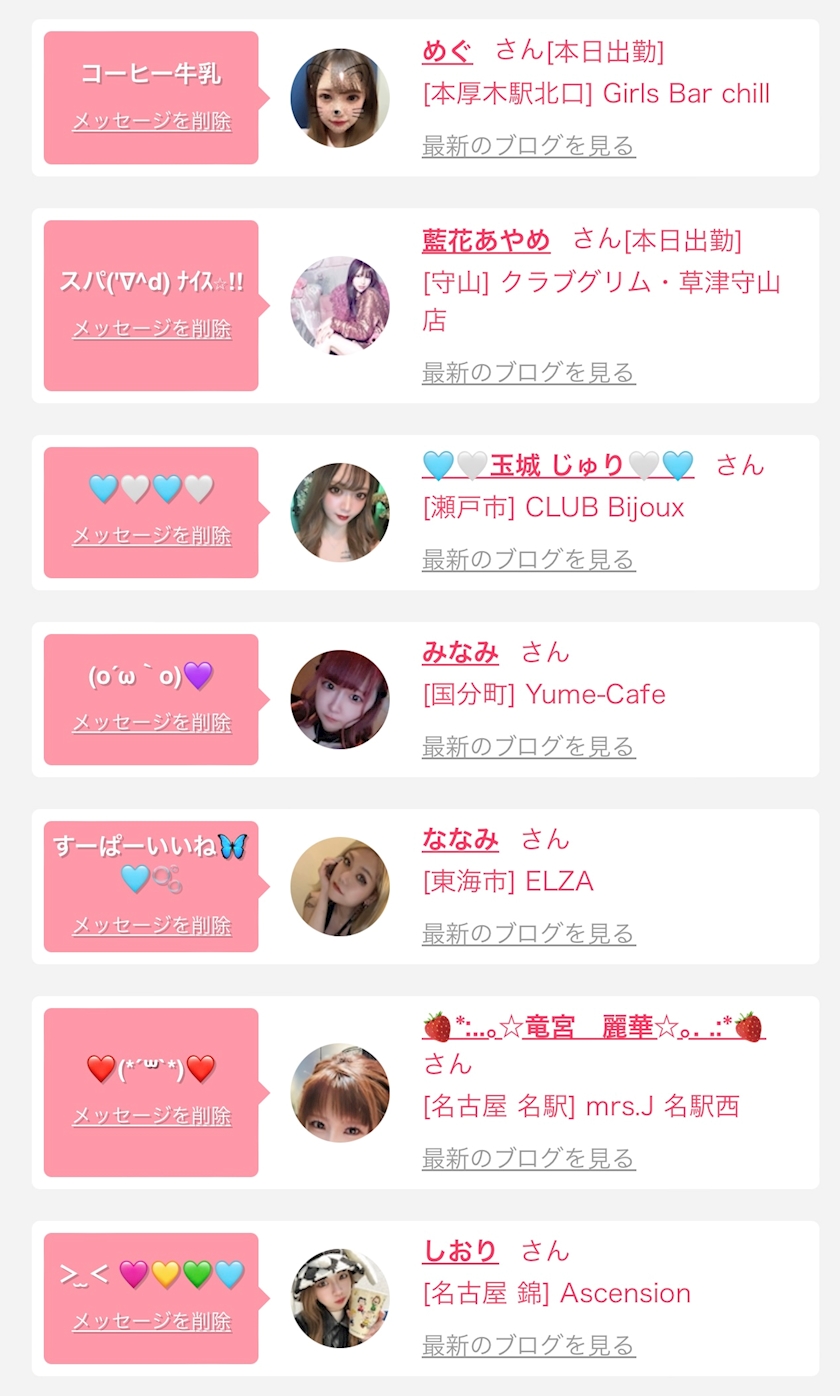View 藍花あやめ's latest blog
This screenshot has width=840, height=1396.
tap(528, 373)
